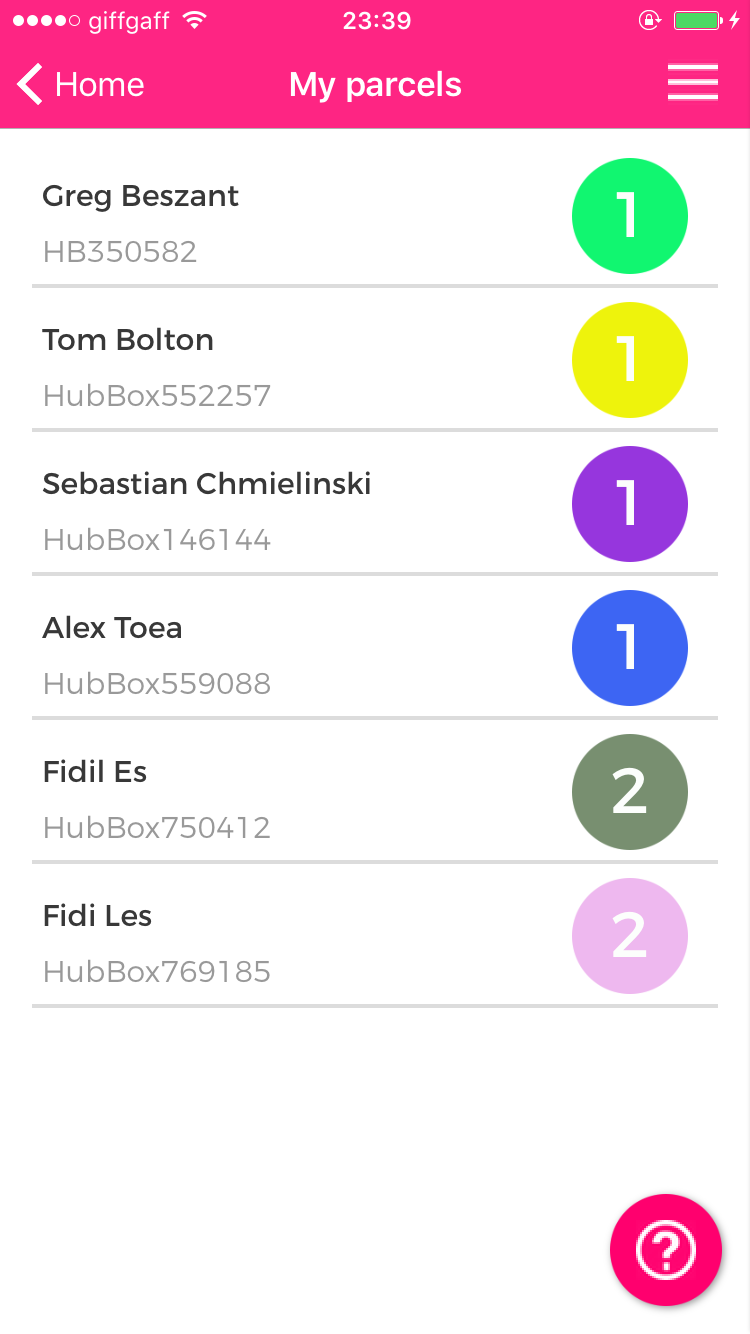Viewport: 750px width, 1334px height.
Task: Open Fidi Les parcel HubBox769185
Action: [375, 936]
